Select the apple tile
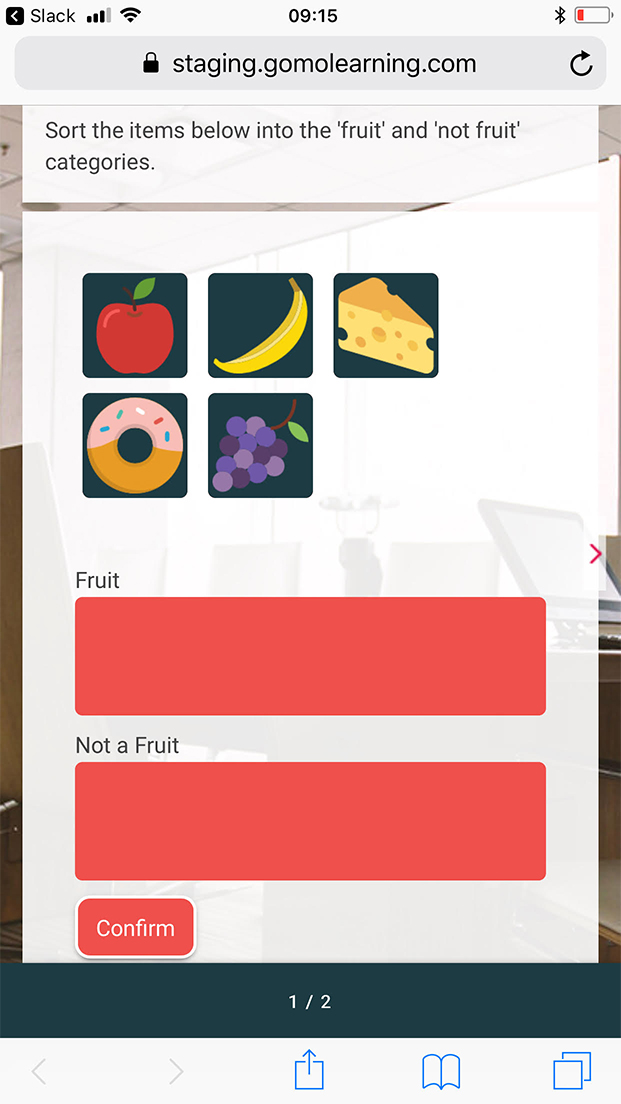The height and width of the screenshot is (1104, 621). coord(135,326)
